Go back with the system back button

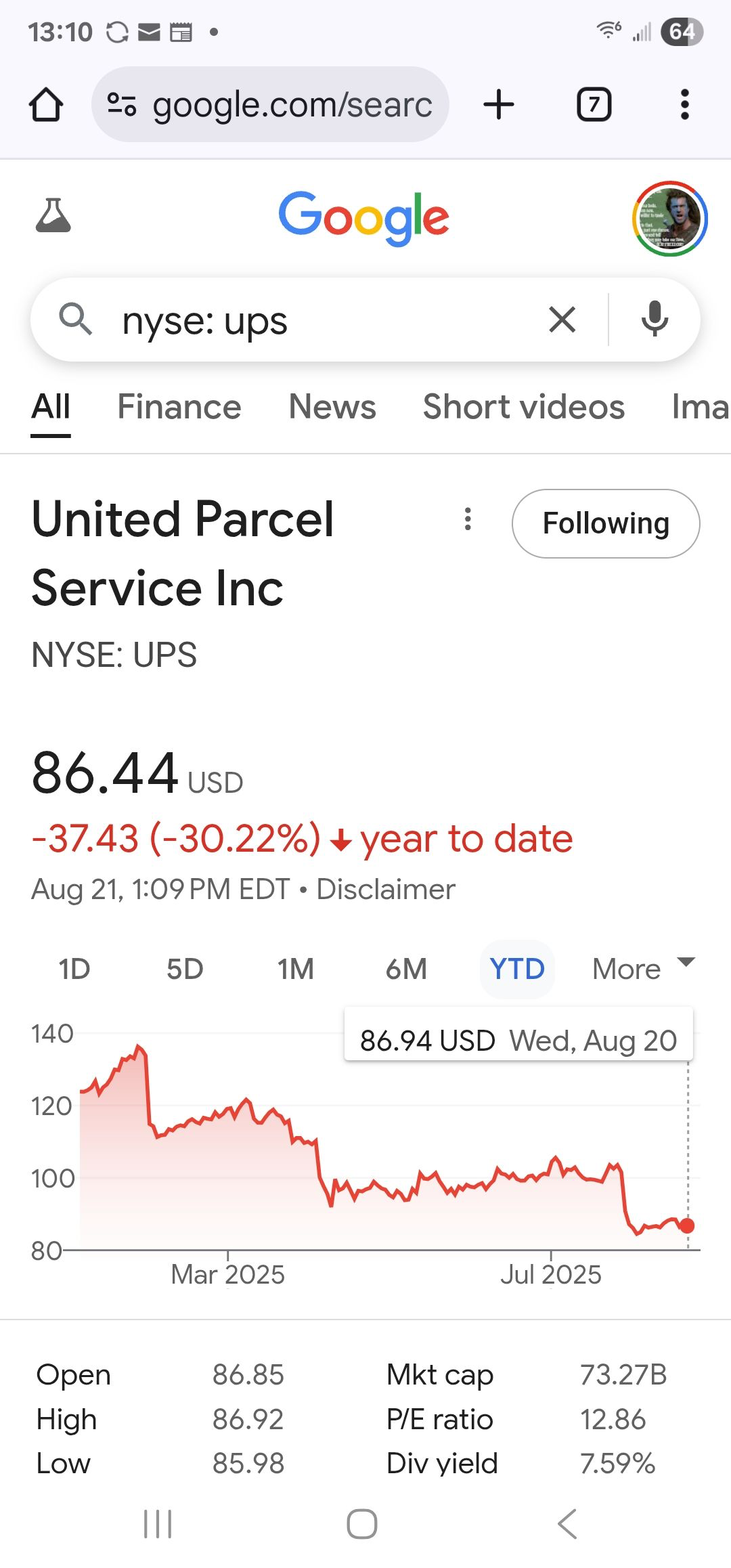567,1524
